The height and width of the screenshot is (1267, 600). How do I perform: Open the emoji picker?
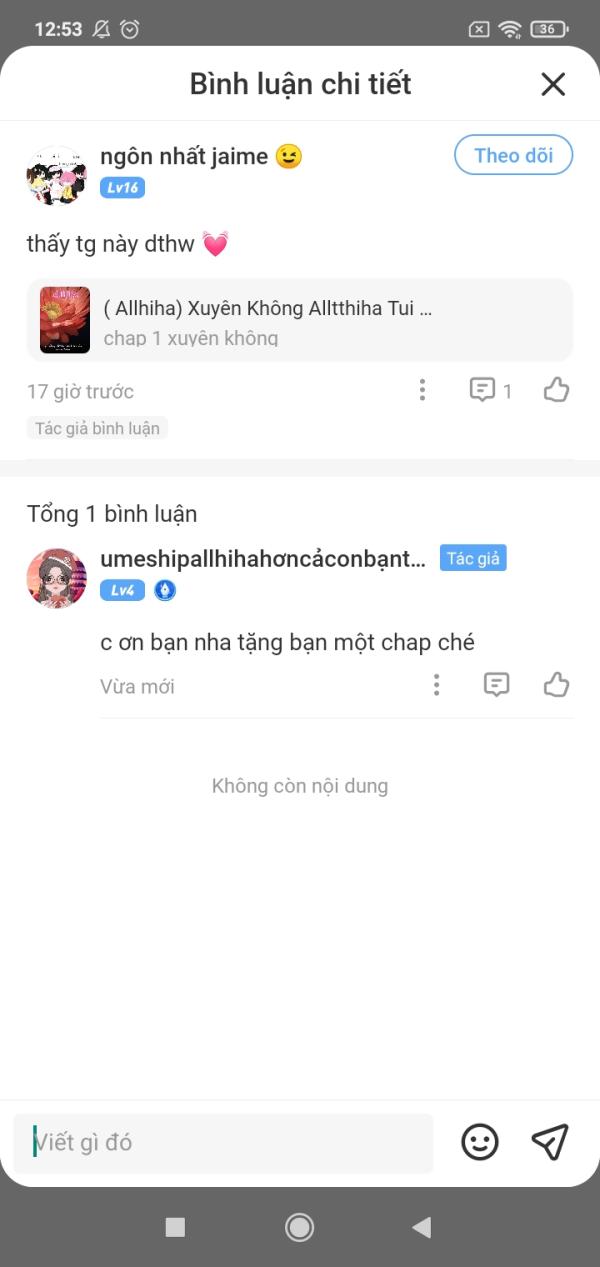coord(480,1142)
